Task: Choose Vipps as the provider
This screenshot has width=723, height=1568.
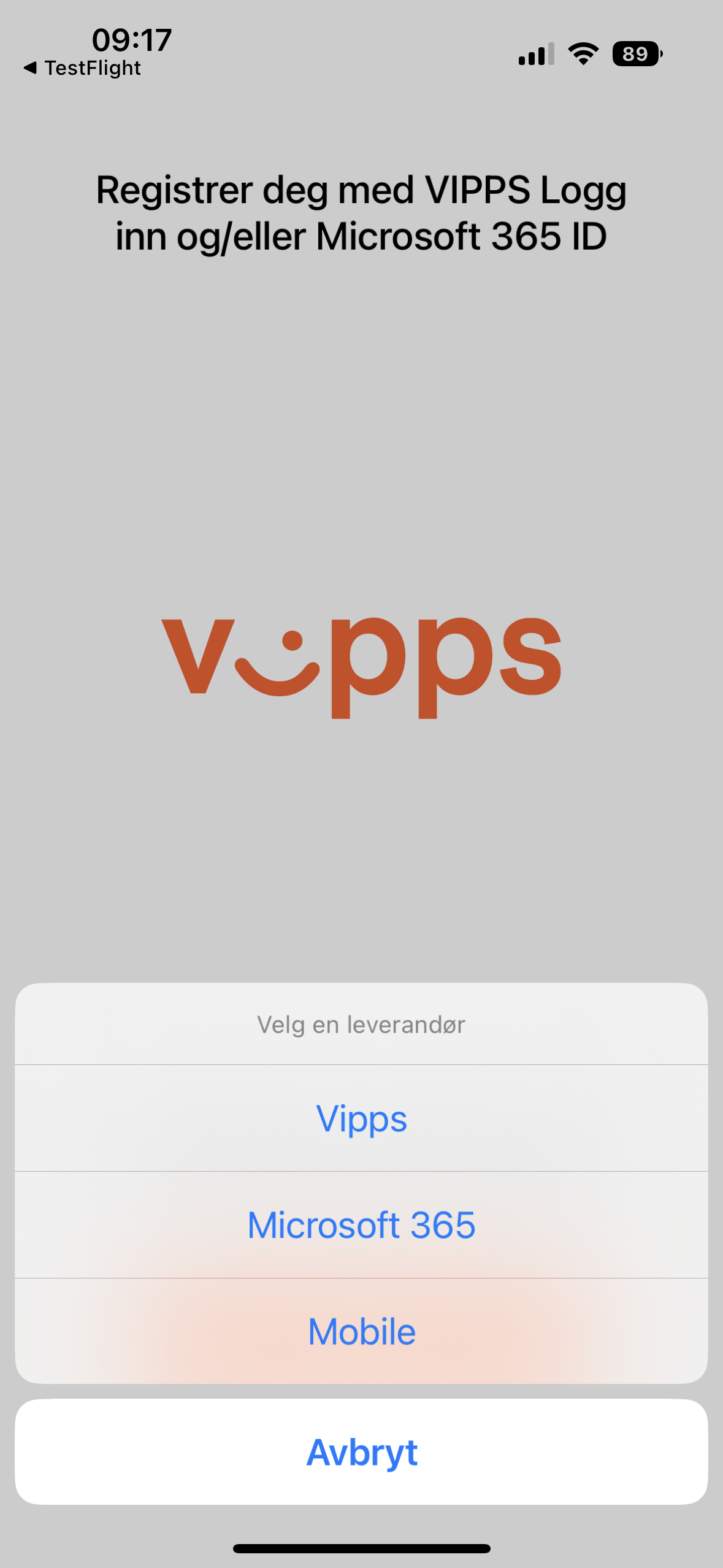Action: pyautogui.click(x=361, y=1118)
